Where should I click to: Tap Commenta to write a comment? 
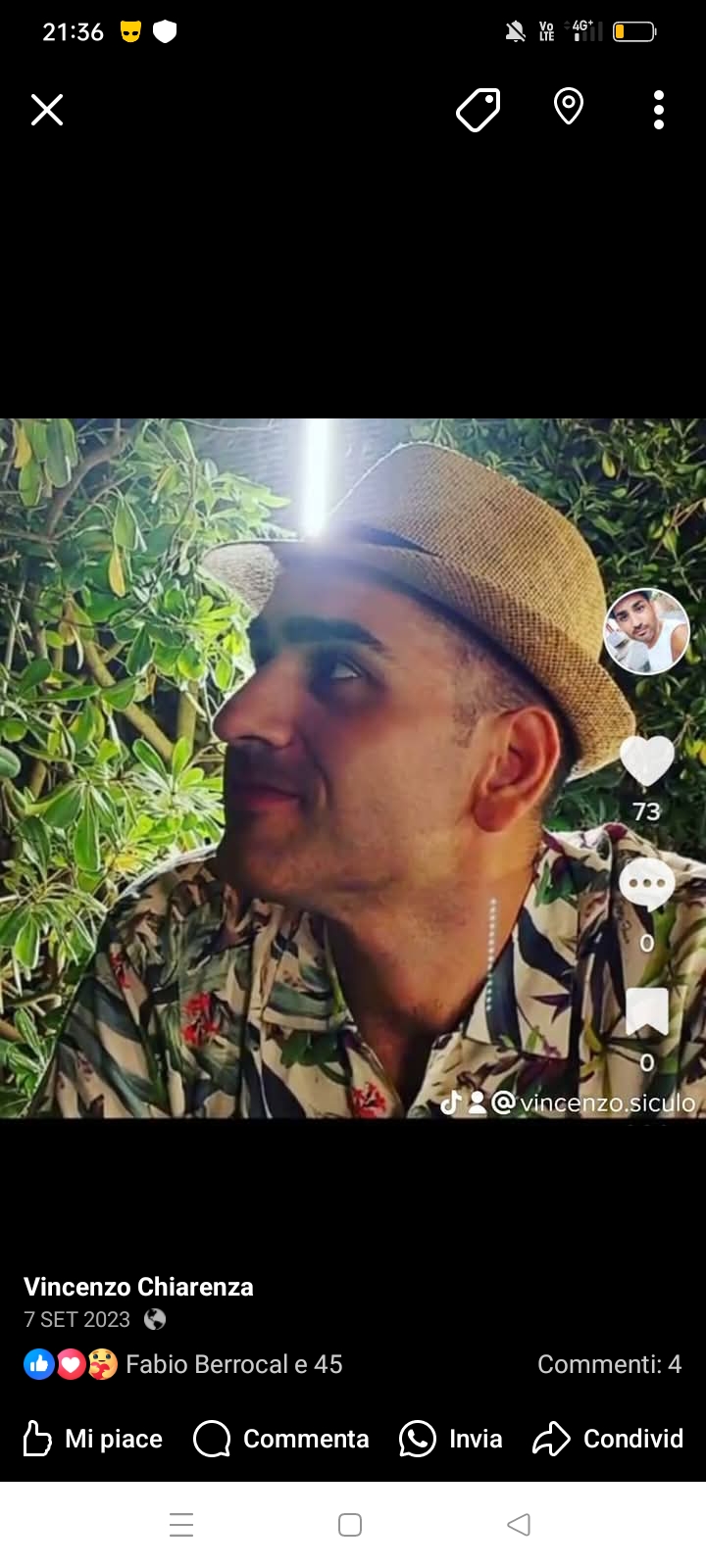pyautogui.click(x=282, y=1439)
